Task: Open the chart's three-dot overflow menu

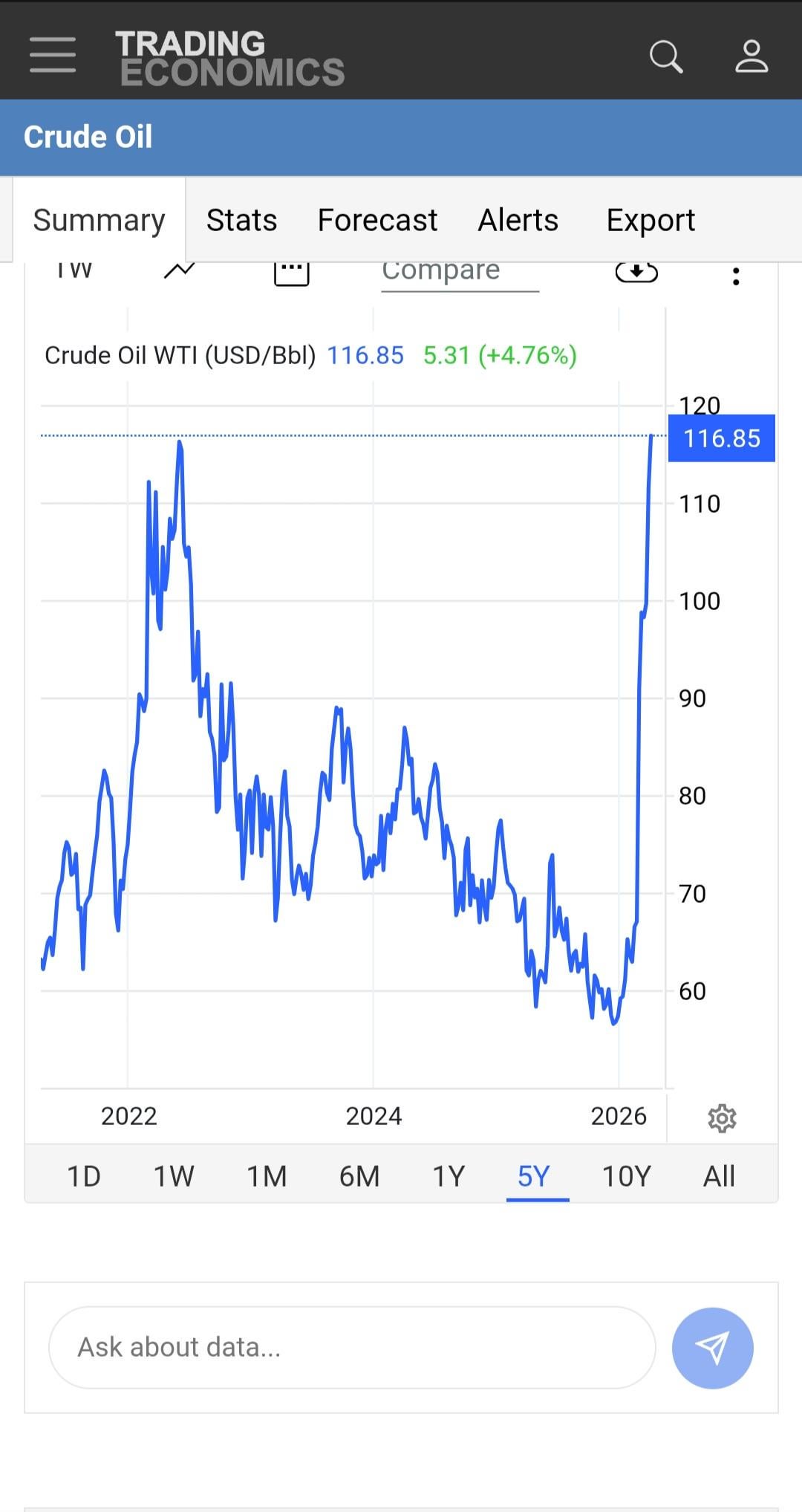Action: pyautogui.click(x=736, y=276)
